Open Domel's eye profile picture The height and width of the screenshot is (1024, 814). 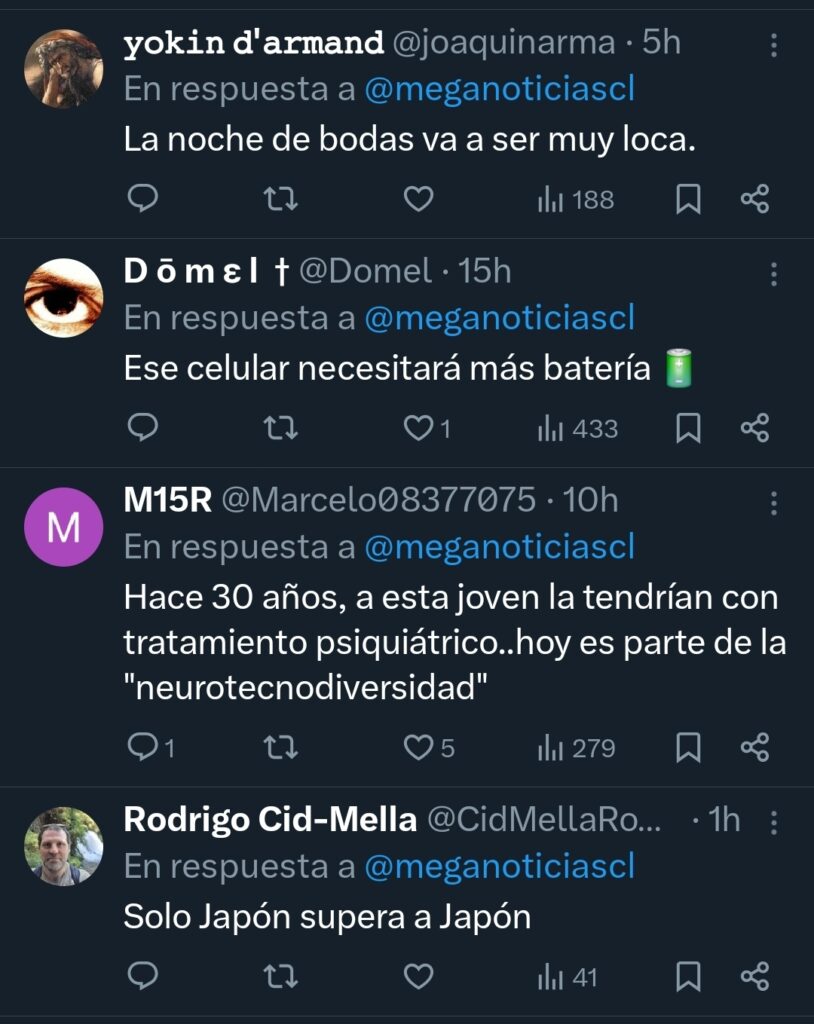(x=64, y=298)
